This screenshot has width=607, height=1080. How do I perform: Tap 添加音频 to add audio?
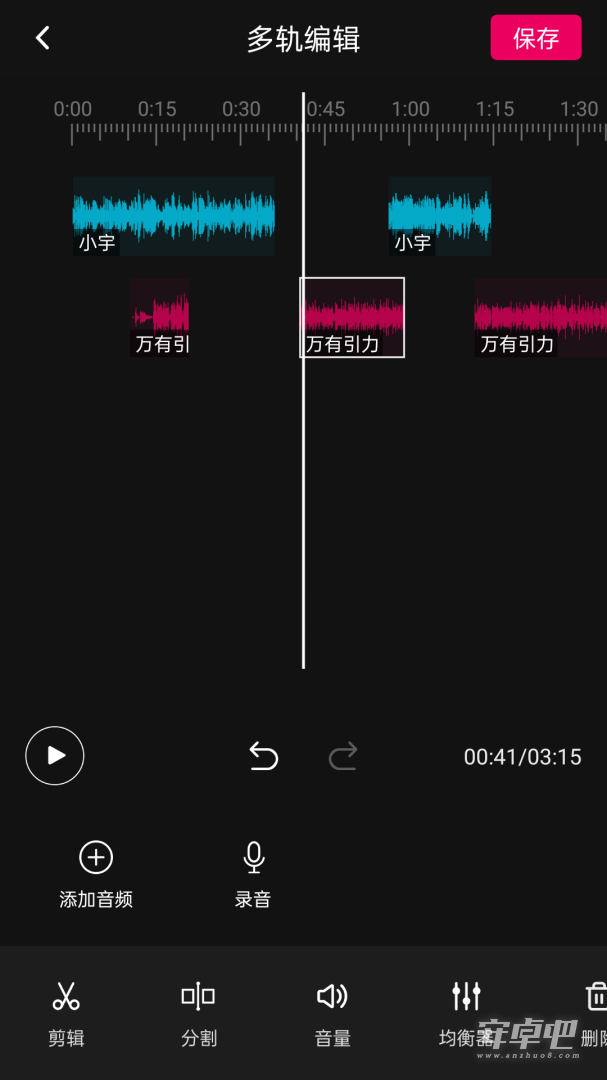96,875
